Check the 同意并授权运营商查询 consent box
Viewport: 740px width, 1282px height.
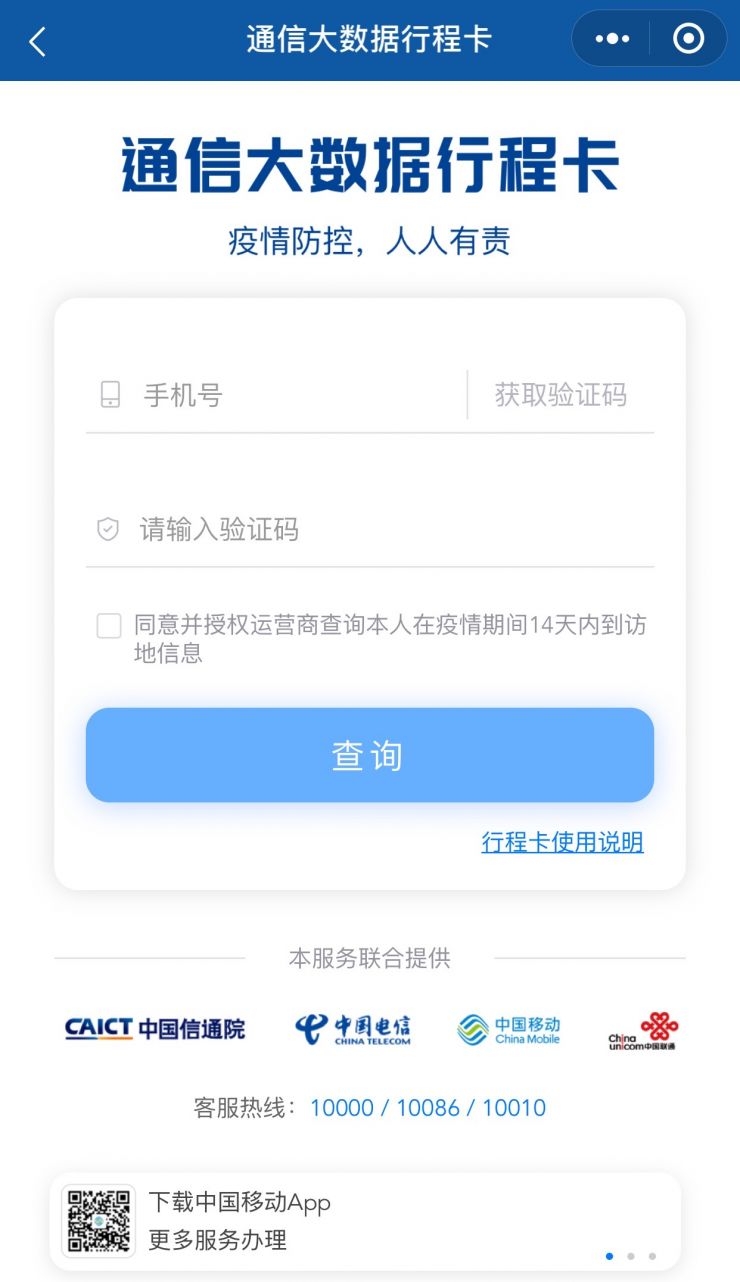[108, 626]
